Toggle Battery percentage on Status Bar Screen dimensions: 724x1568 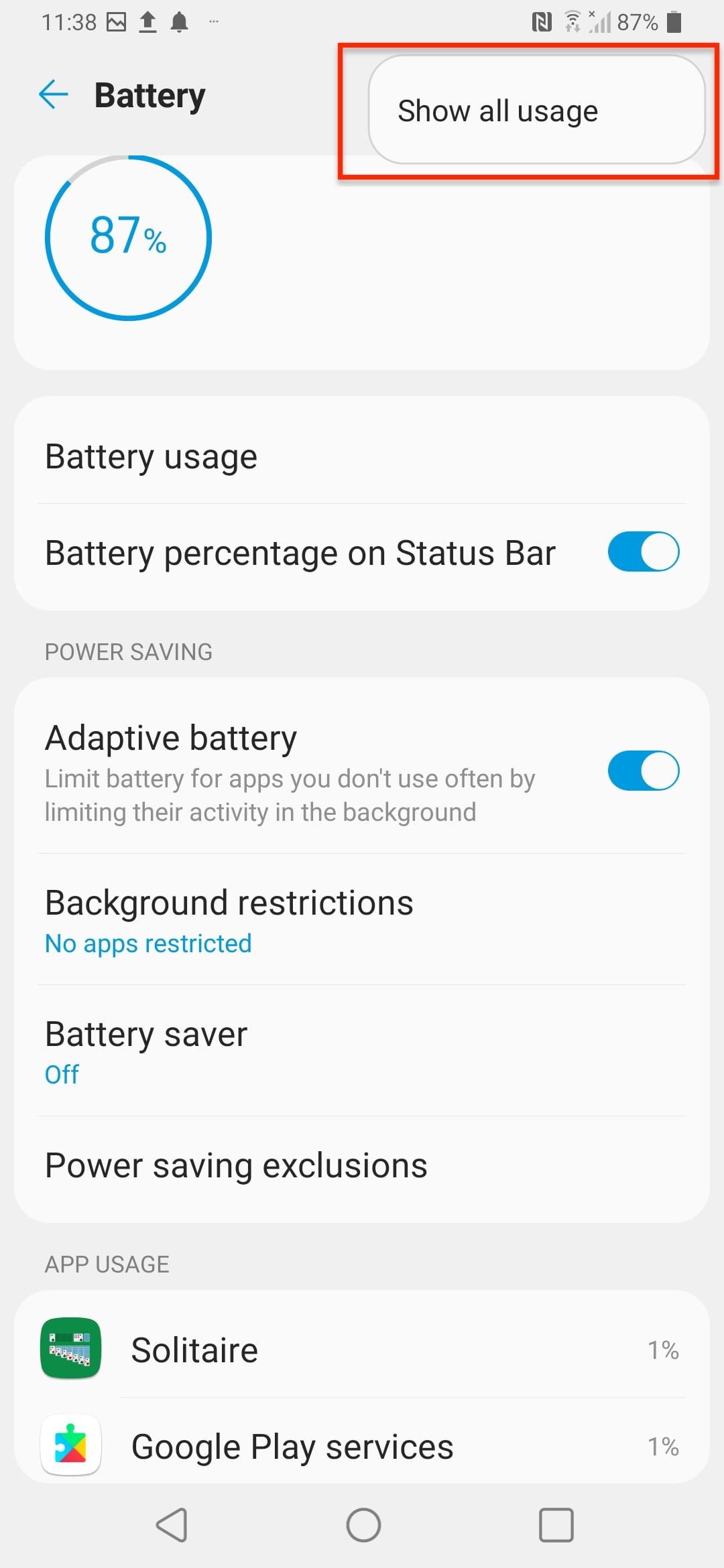[643, 552]
